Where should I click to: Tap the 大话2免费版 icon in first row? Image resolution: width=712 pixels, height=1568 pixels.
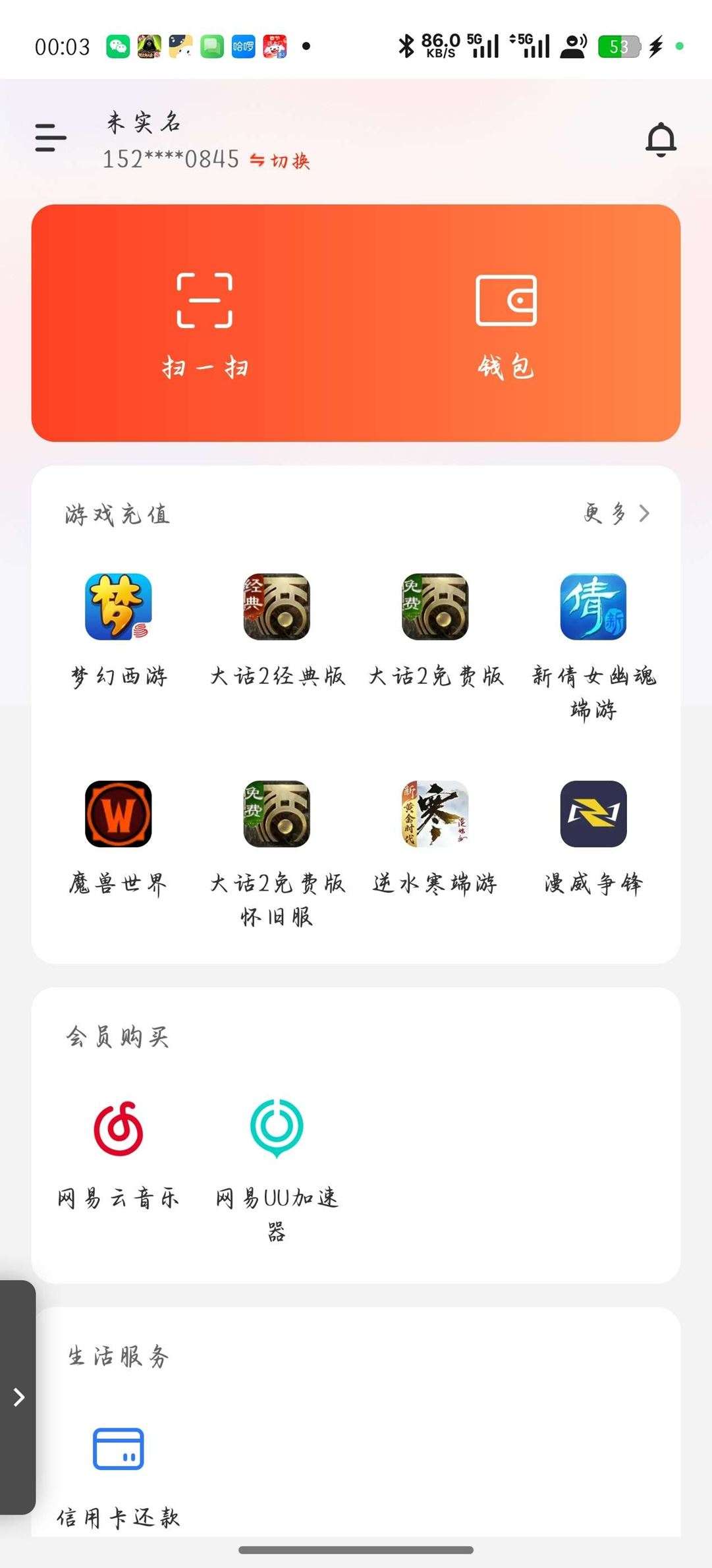pos(435,607)
